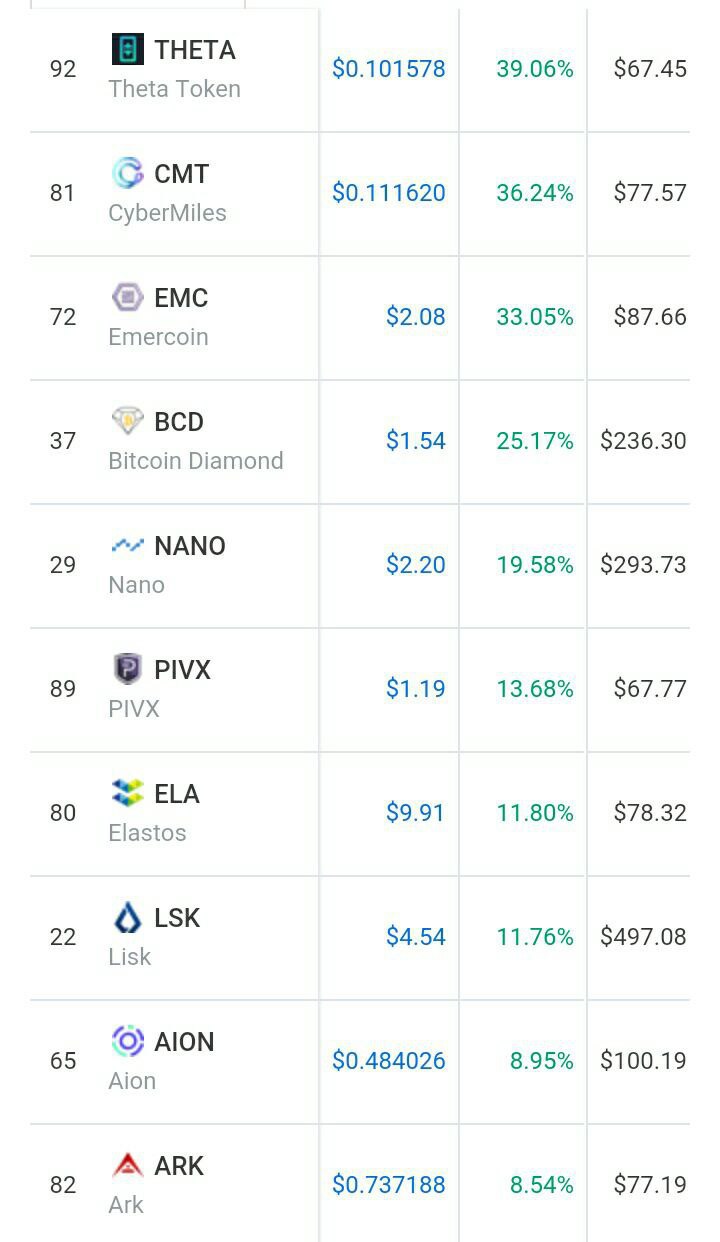Tap the $0.101578 price link for THETA

click(389, 69)
